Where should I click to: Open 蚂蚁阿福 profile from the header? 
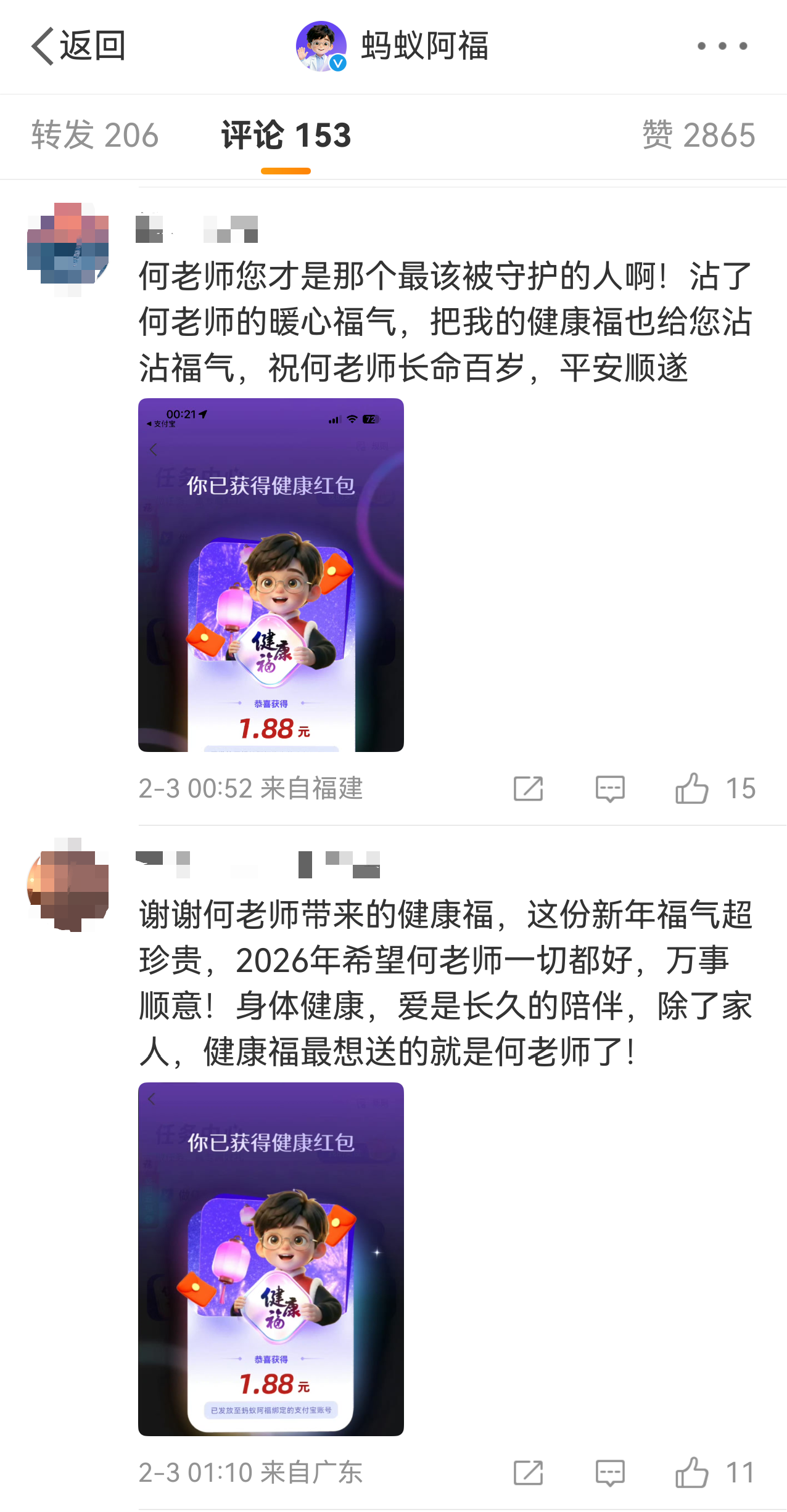point(393,46)
